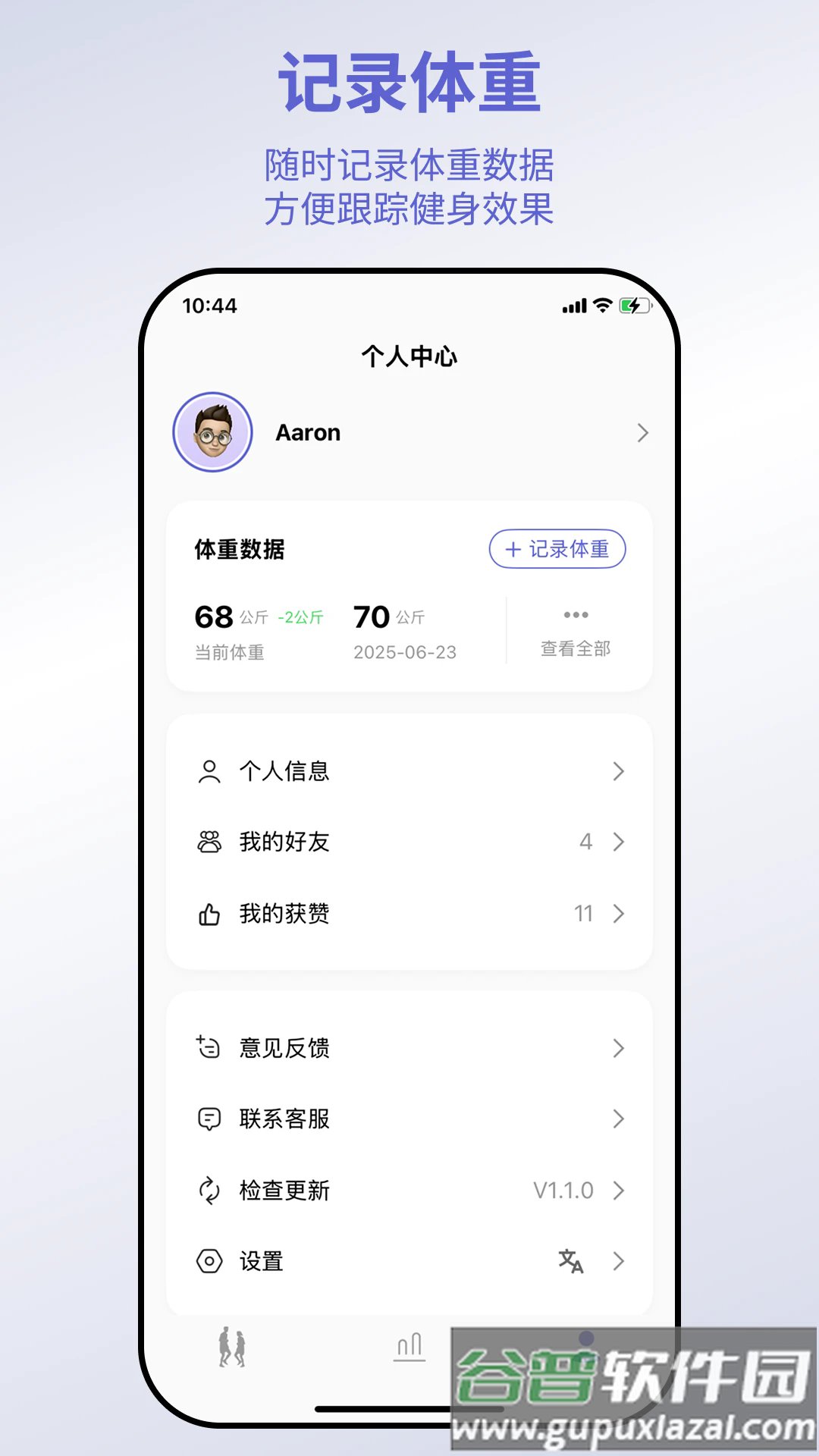Open the statistics chart tab icon
Viewport: 819px width, 1456px height.
point(409,1346)
